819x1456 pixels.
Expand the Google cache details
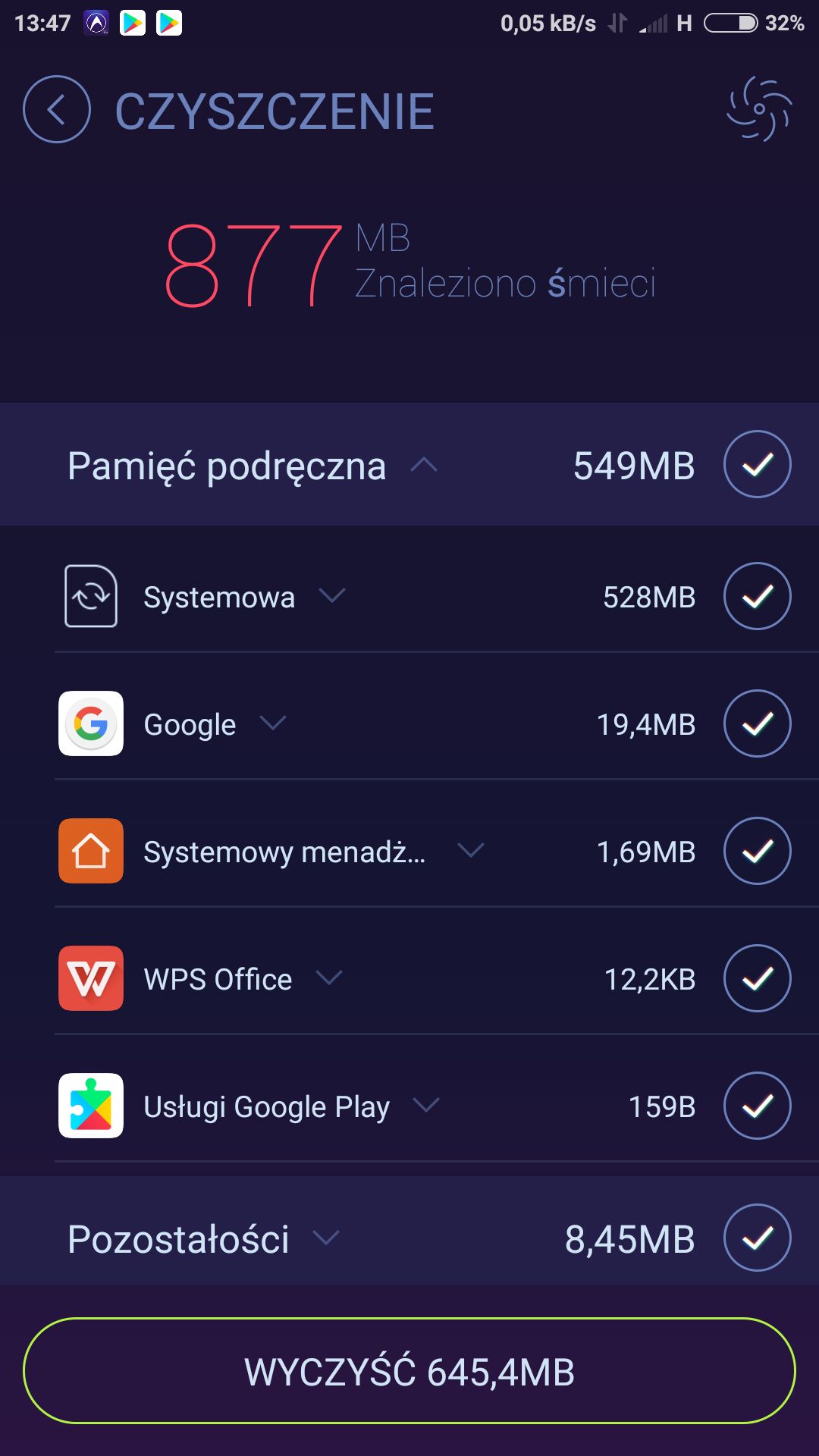point(273,723)
